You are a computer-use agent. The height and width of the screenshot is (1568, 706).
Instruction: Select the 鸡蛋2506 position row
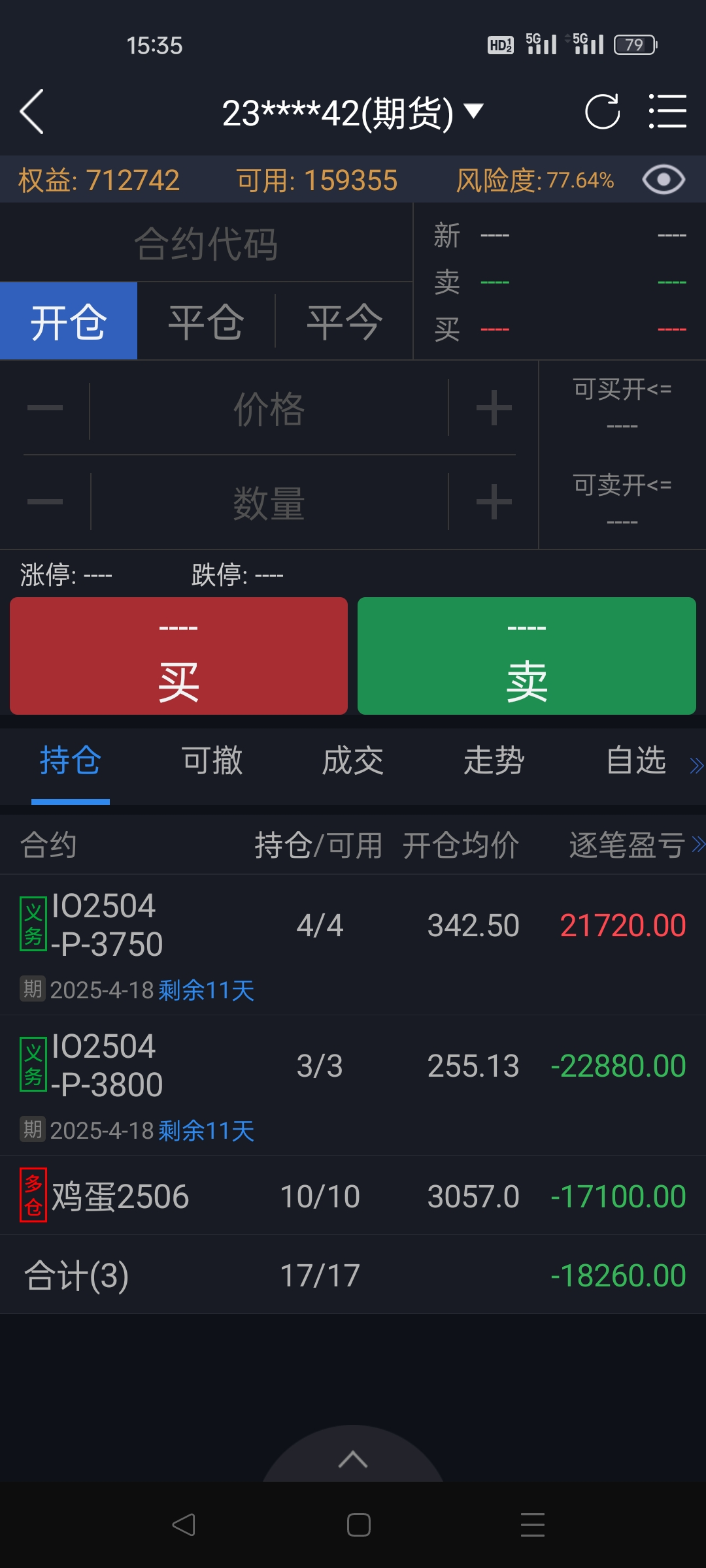(x=353, y=1196)
